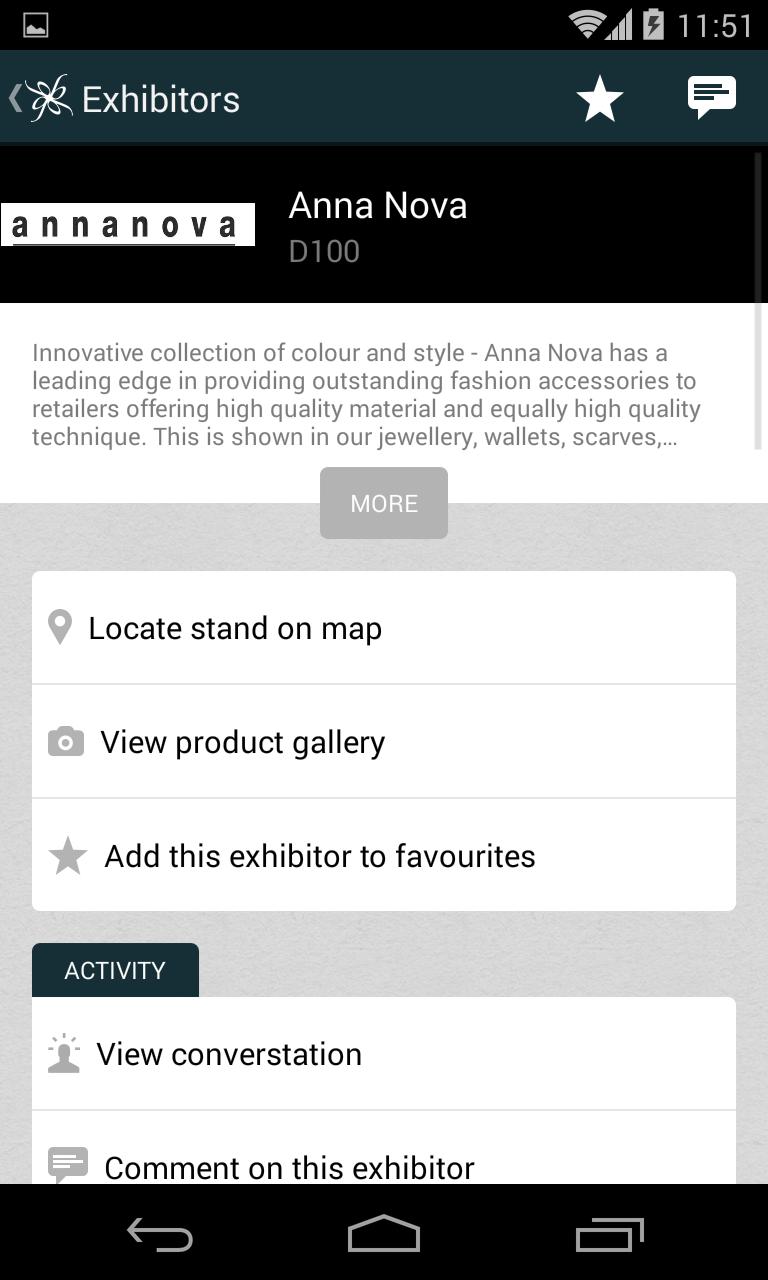Viewport: 768px width, 1280px height.
Task: Open recent apps from the navigation bar
Action: pos(610,1235)
